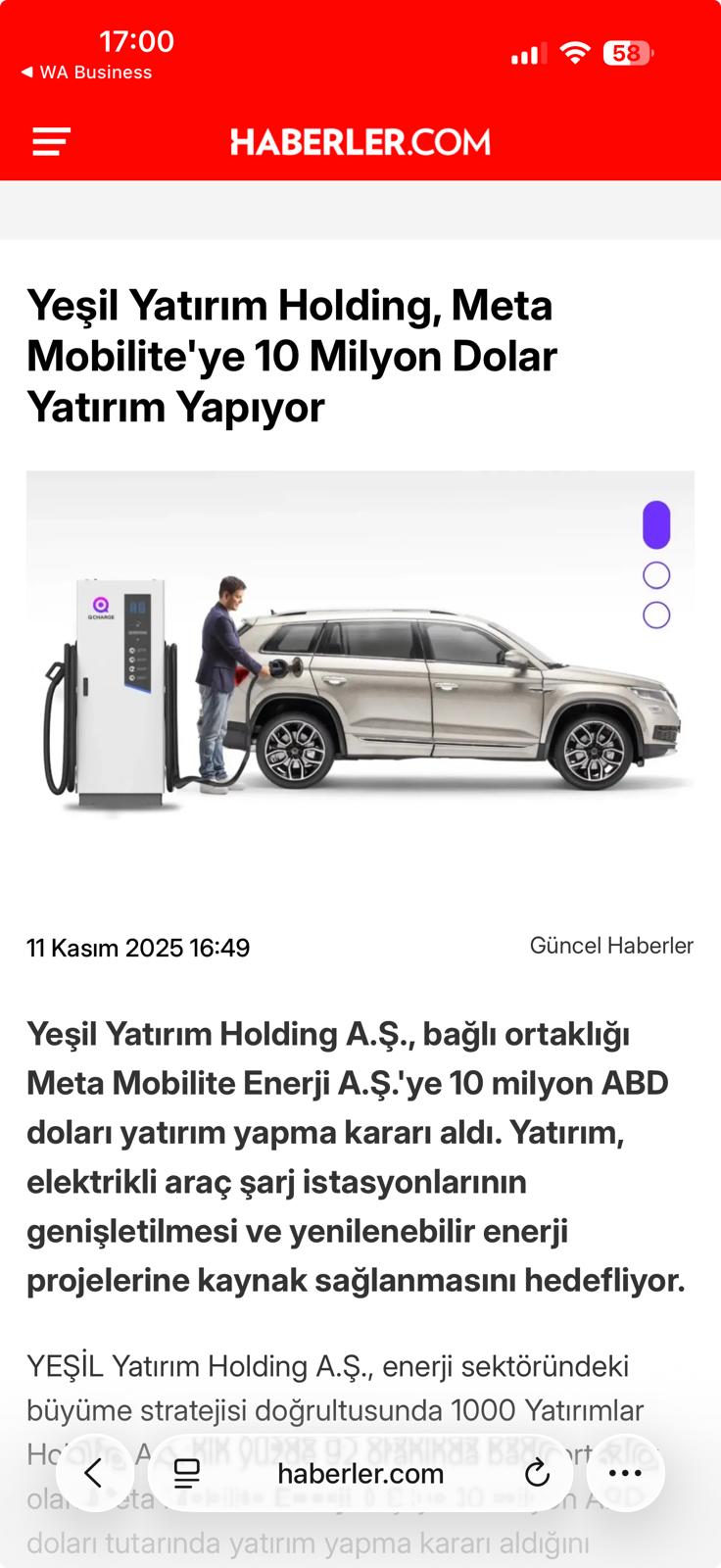Screen dimensions: 721x1568
Task: Return to WA Business app
Action: tap(86, 73)
